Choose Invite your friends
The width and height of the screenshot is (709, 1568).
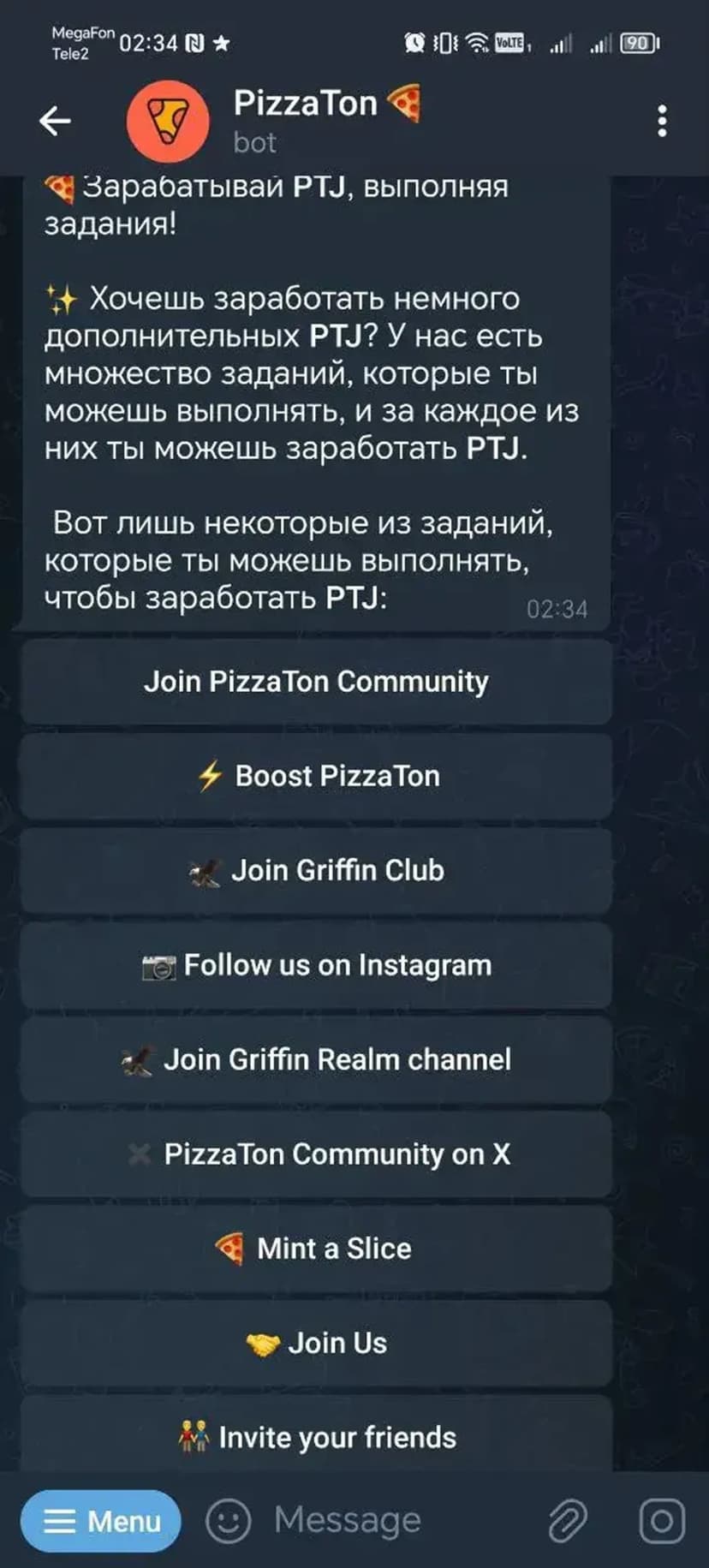tap(316, 1437)
